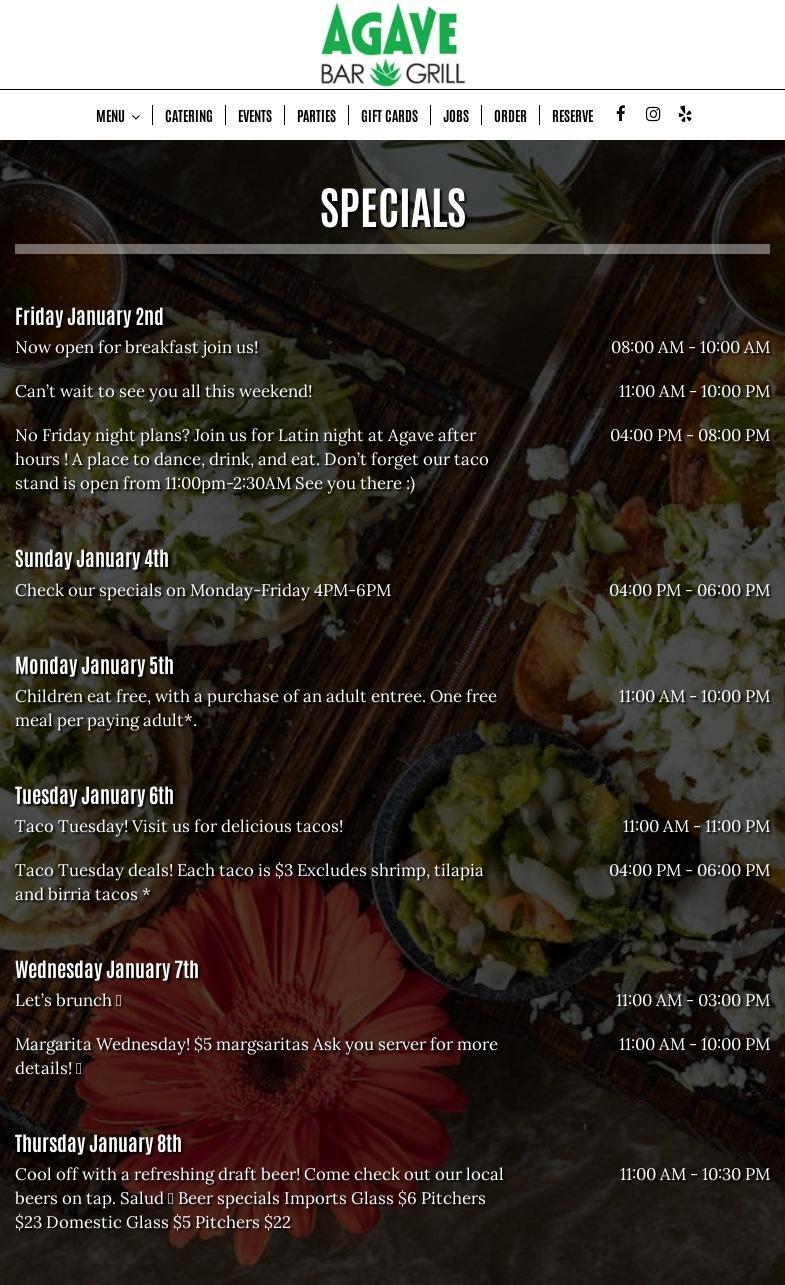Switch to the CATERING page
785x1285 pixels.
[x=188, y=115]
